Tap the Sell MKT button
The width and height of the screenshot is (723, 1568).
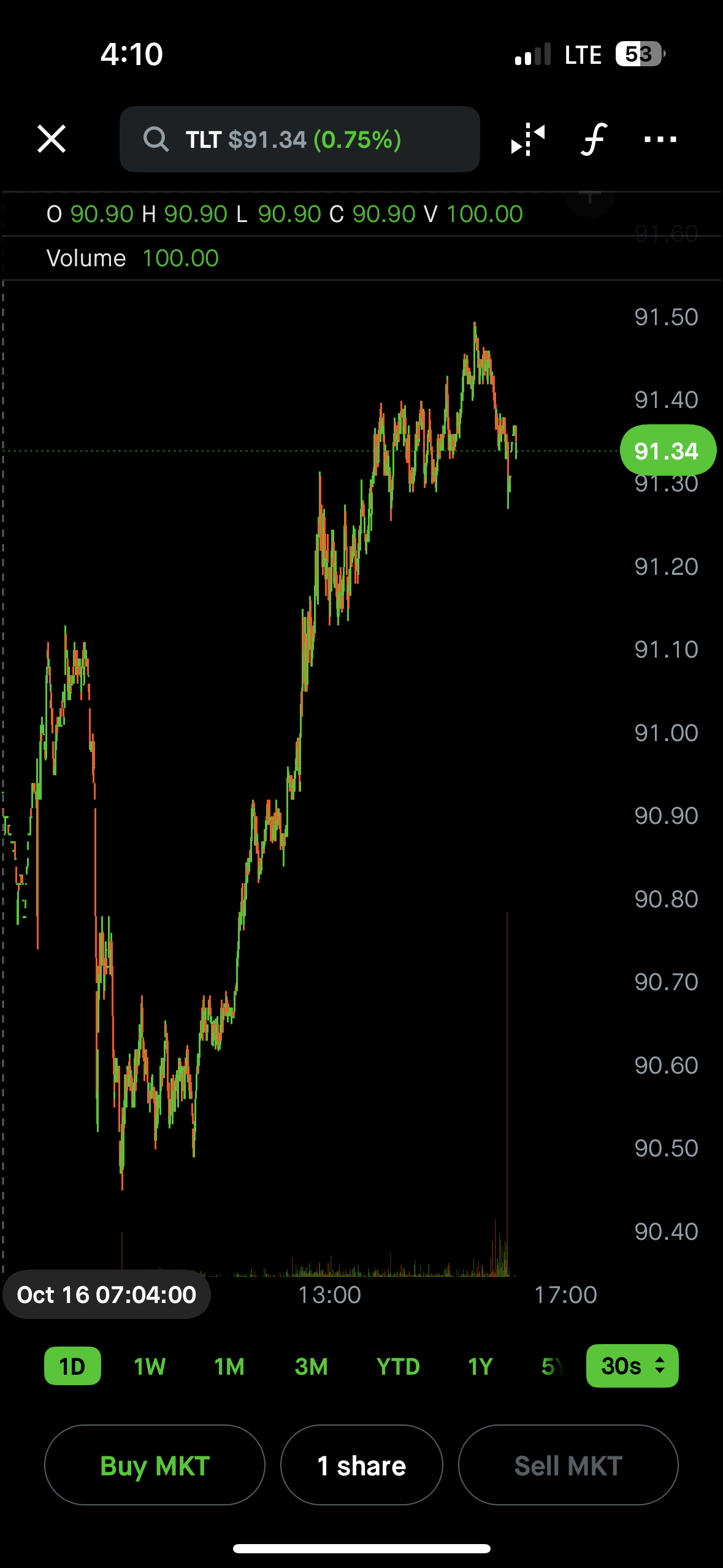click(x=568, y=1465)
